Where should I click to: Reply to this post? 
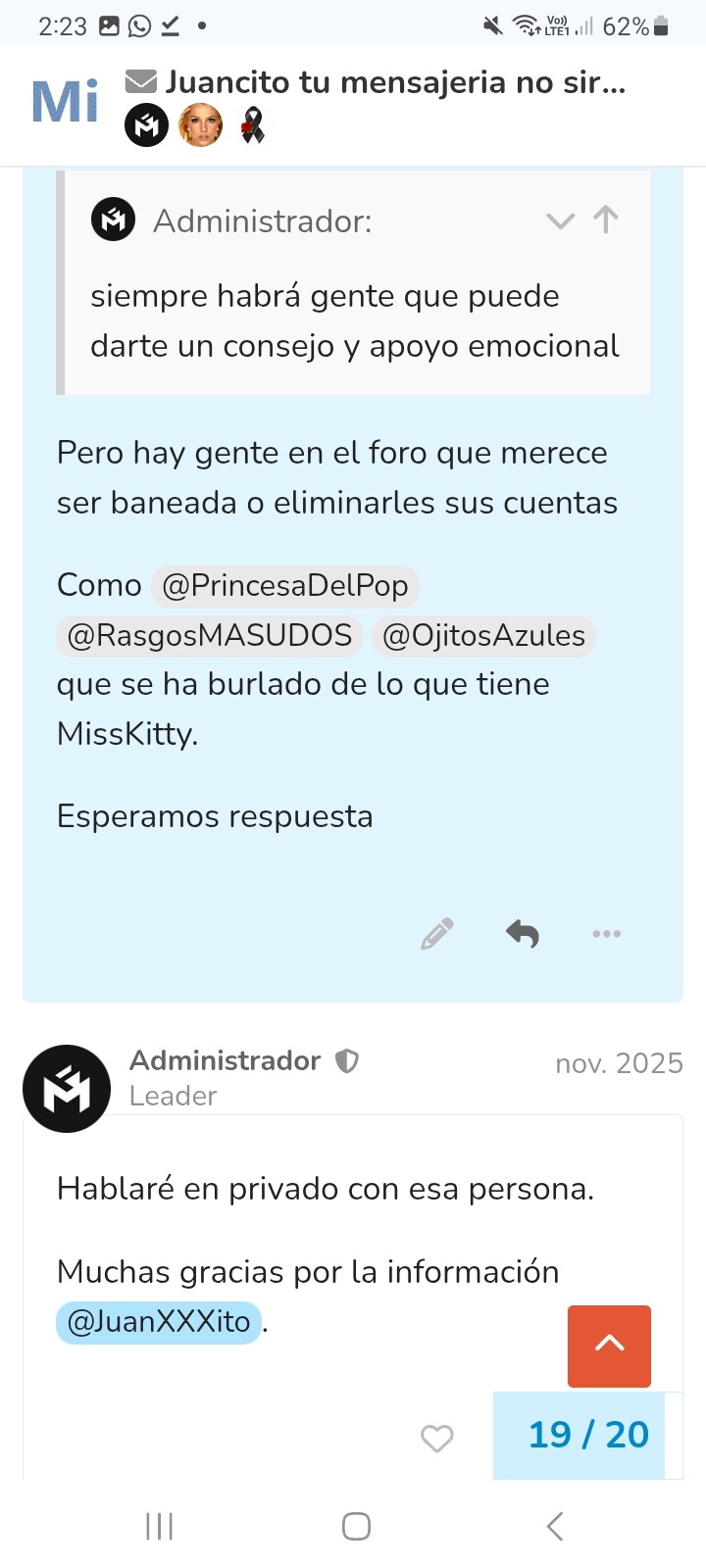tap(523, 934)
